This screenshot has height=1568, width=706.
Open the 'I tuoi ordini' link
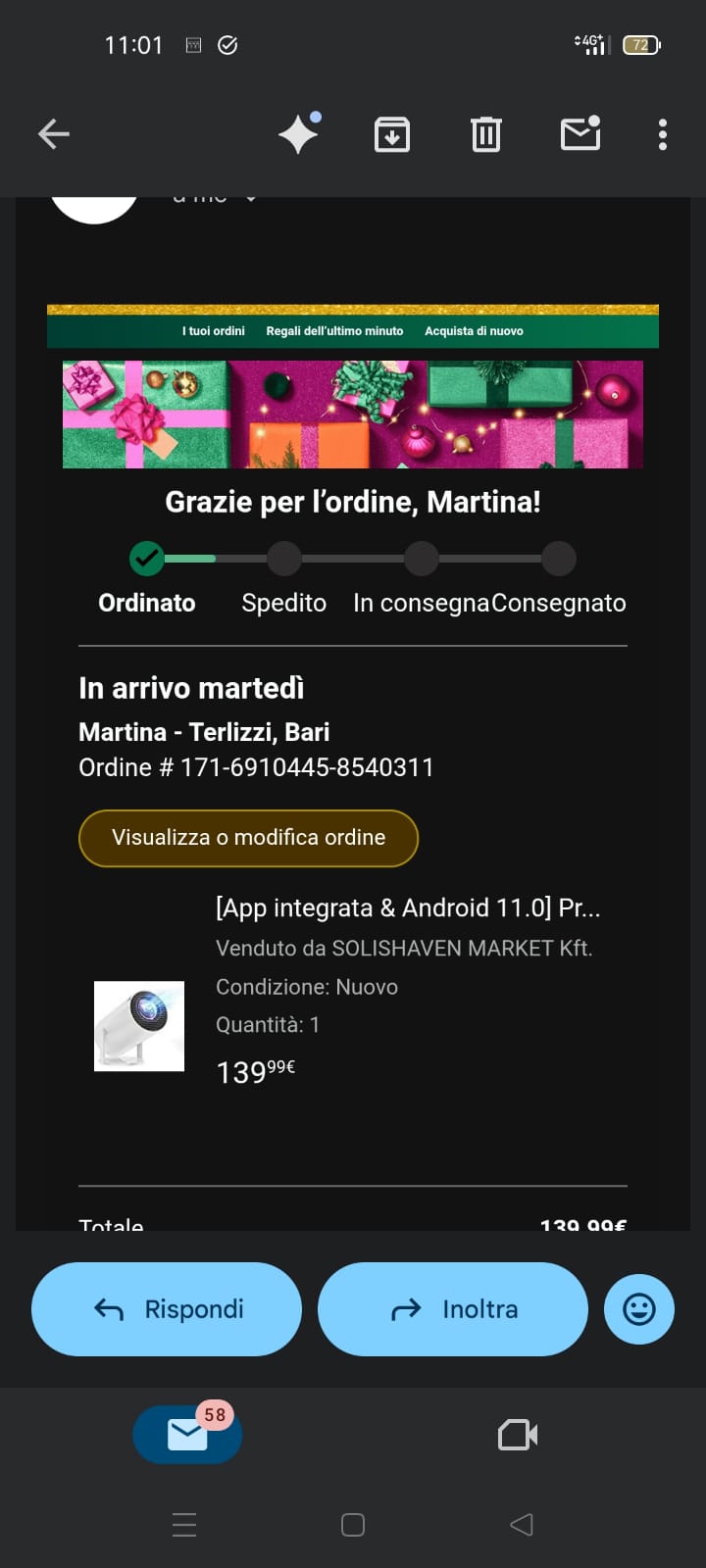click(213, 331)
